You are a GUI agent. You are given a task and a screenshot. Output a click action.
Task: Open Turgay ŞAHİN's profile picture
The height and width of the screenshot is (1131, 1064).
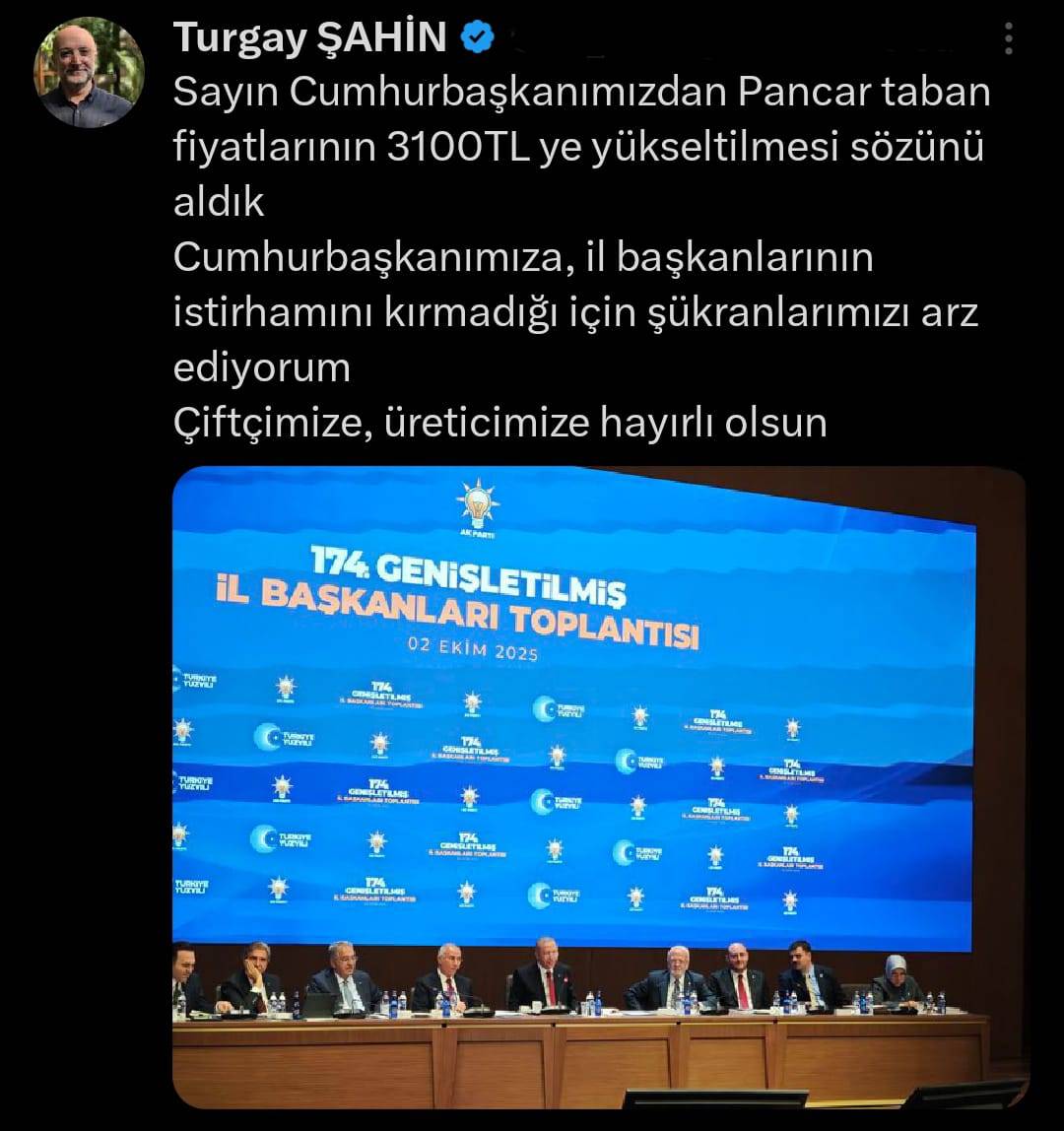click(90, 73)
